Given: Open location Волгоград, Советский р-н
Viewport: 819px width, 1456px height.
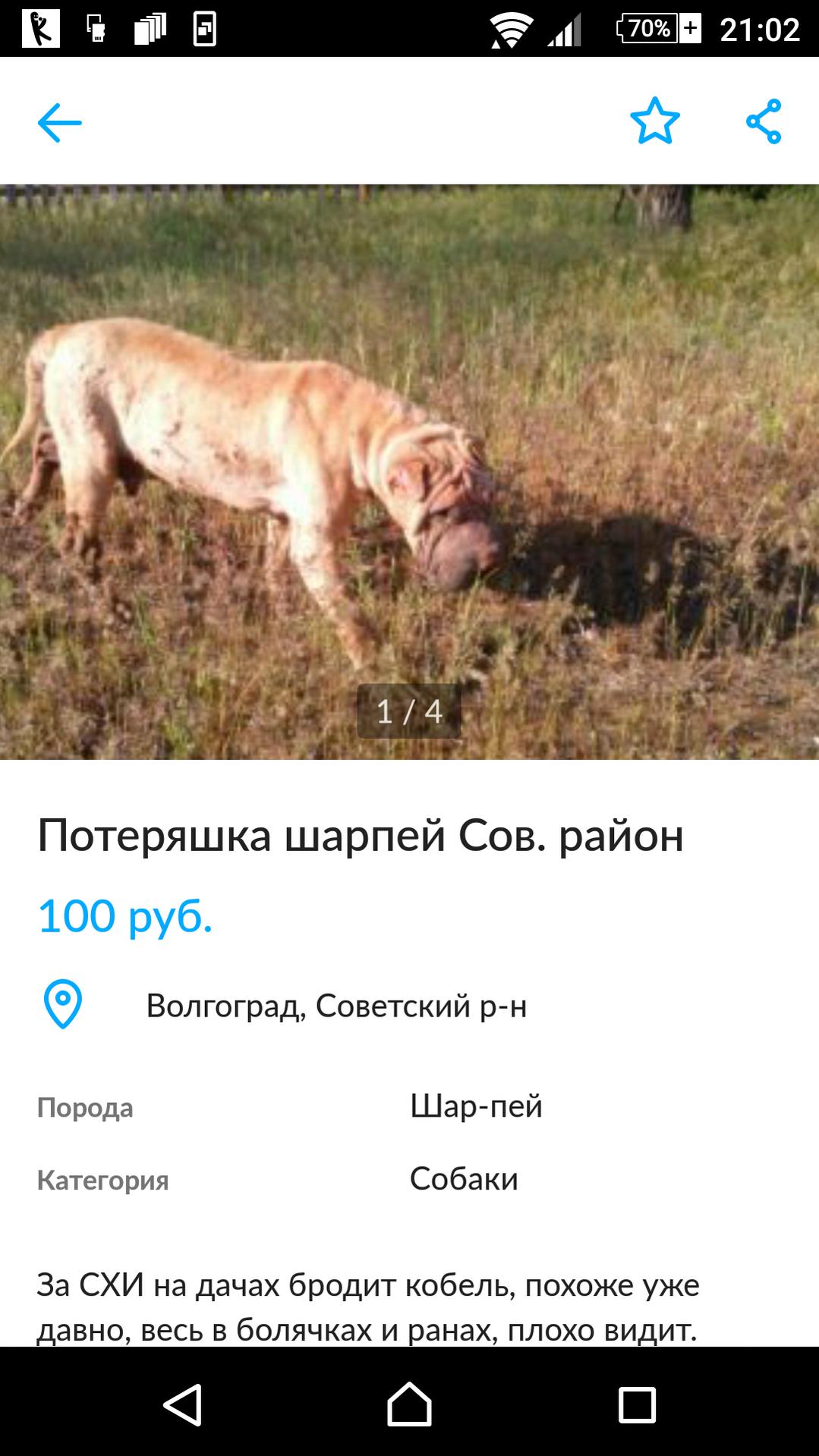Looking at the screenshot, I should (x=335, y=1005).
